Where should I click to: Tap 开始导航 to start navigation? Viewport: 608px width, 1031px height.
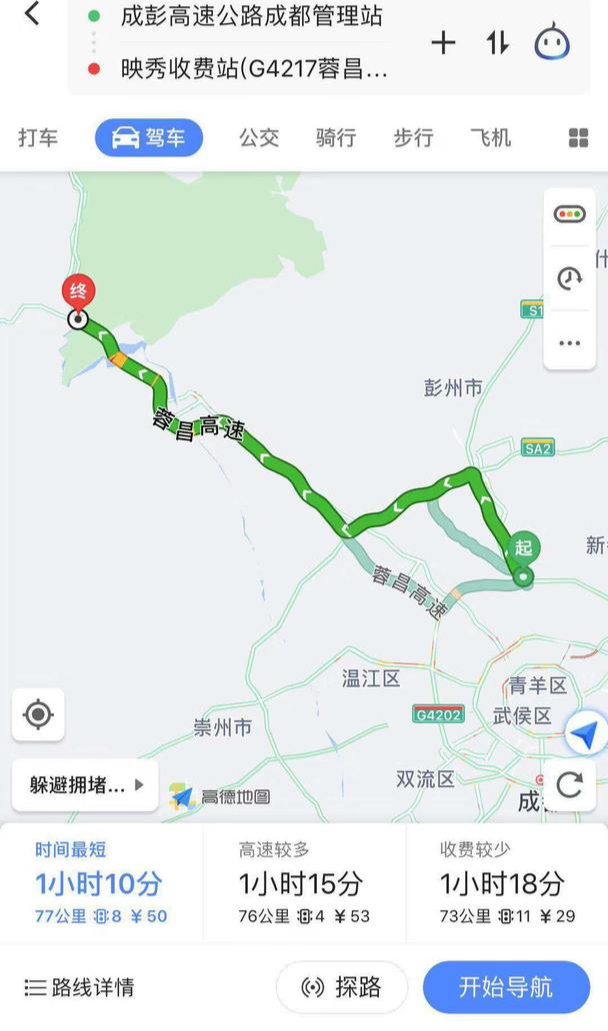pyautogui.click(x=506, y=988)
